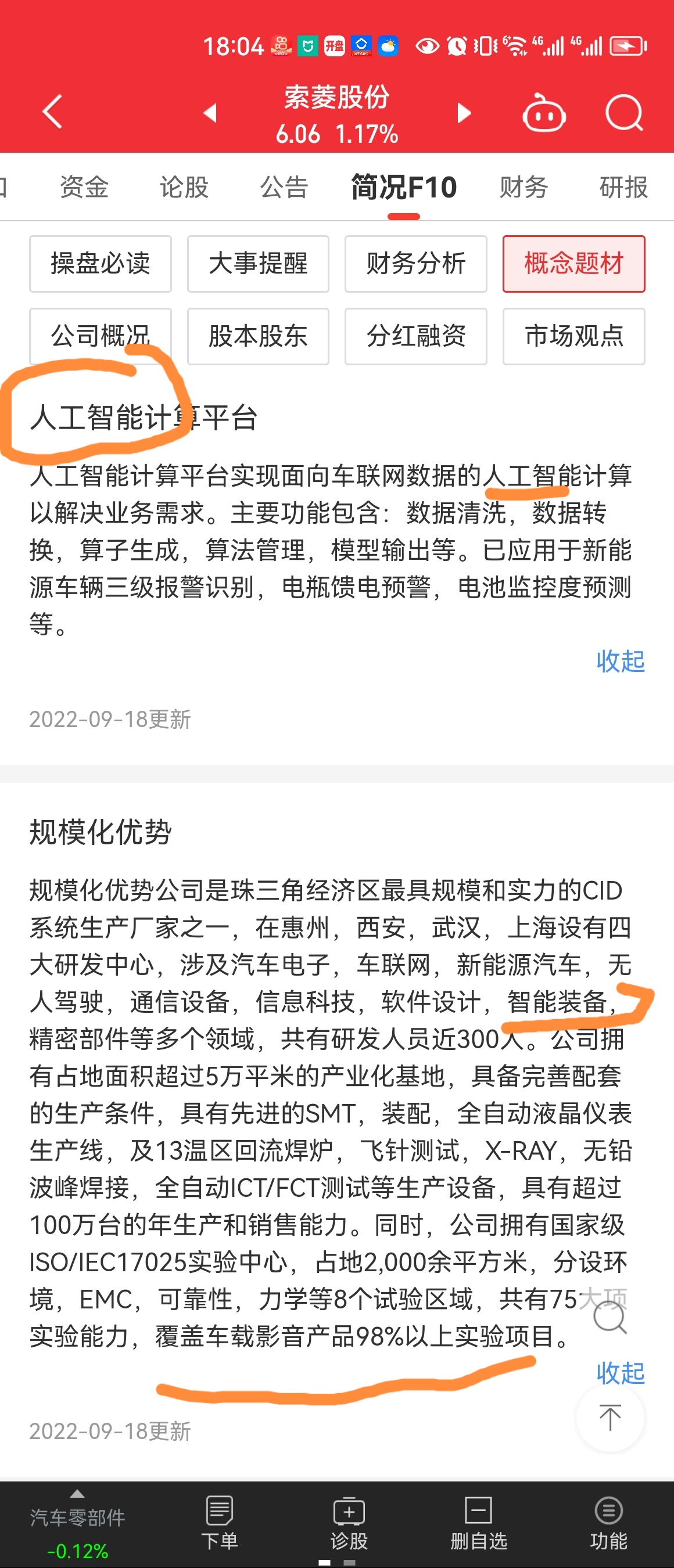View the 股本股东 section
674x1568 pixels.
tap(258, 336)
